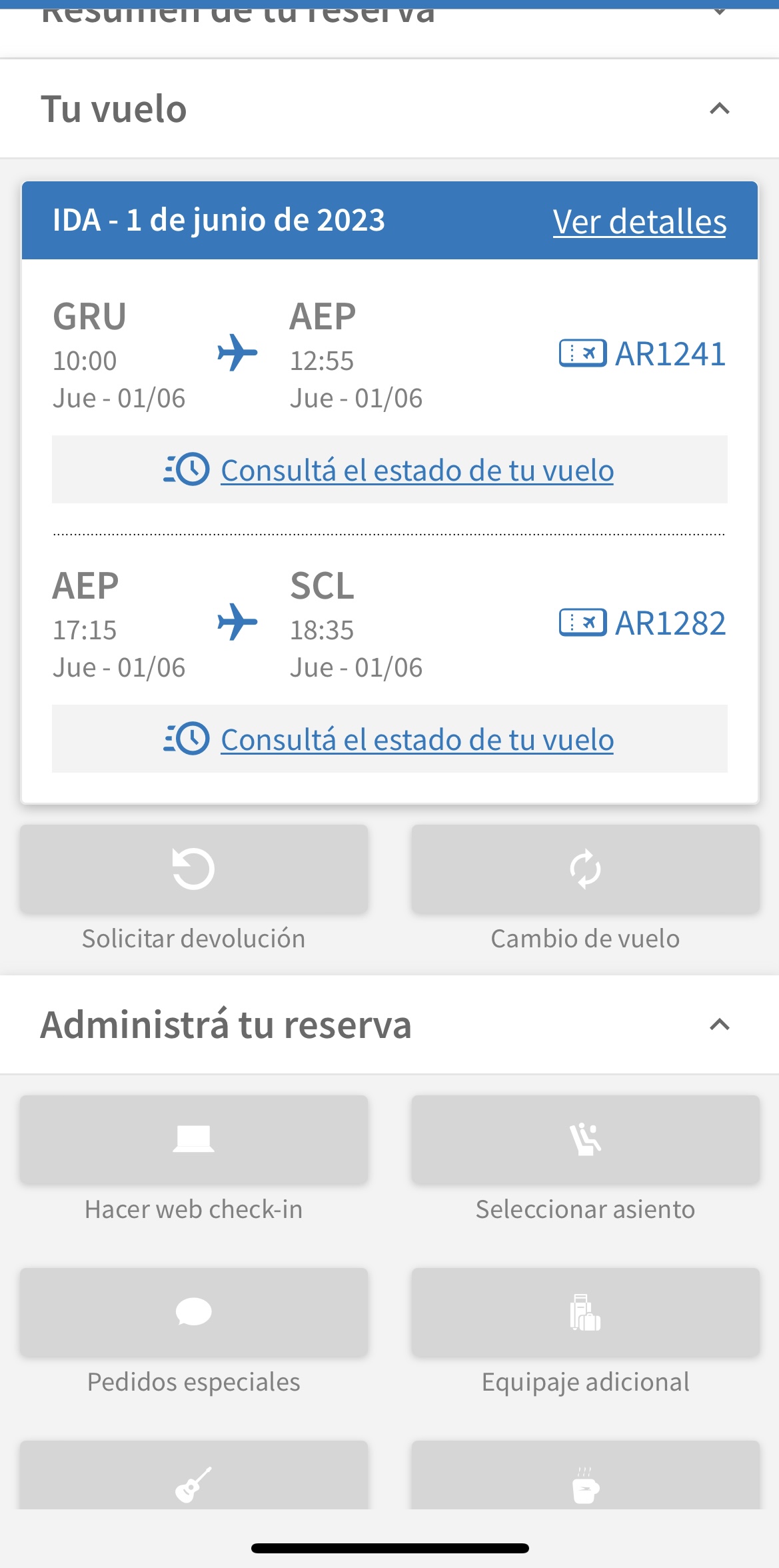Choose Seleccionar asiento

[585, 1140]
